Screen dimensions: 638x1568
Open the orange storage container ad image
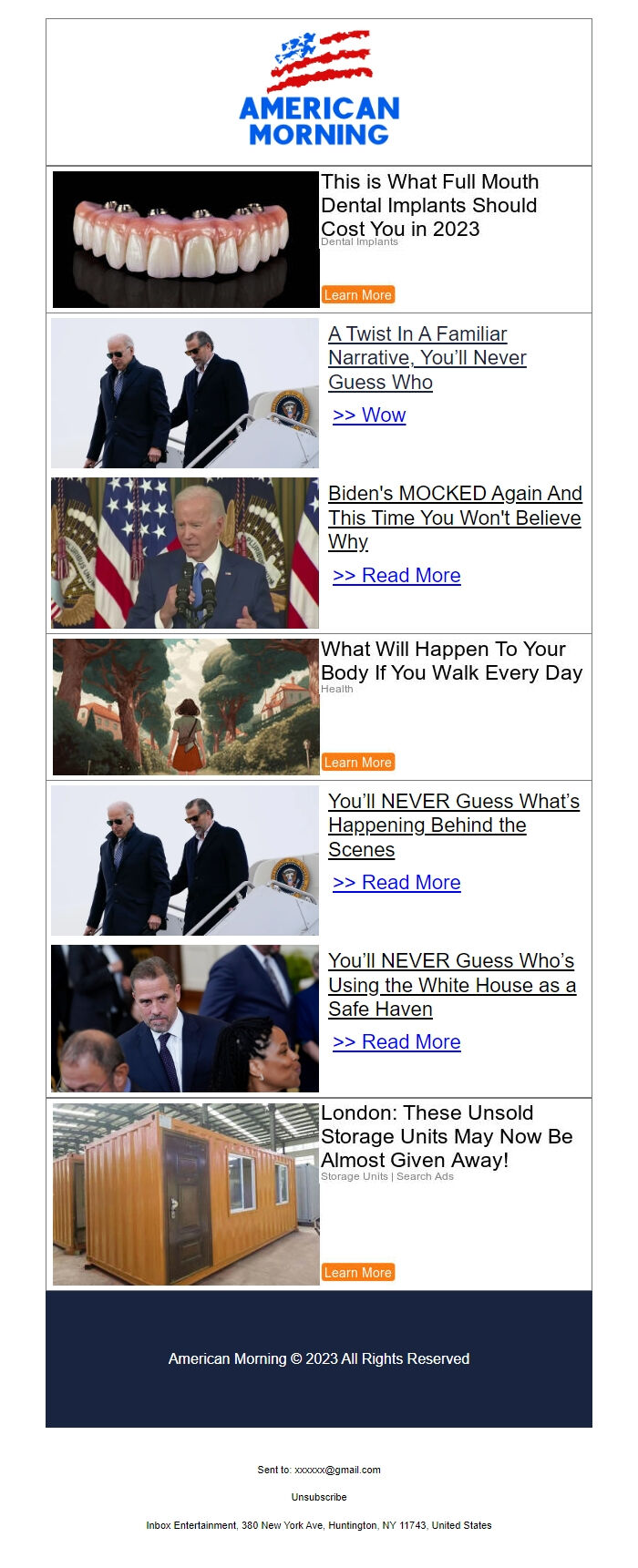tap(186, 1194)
